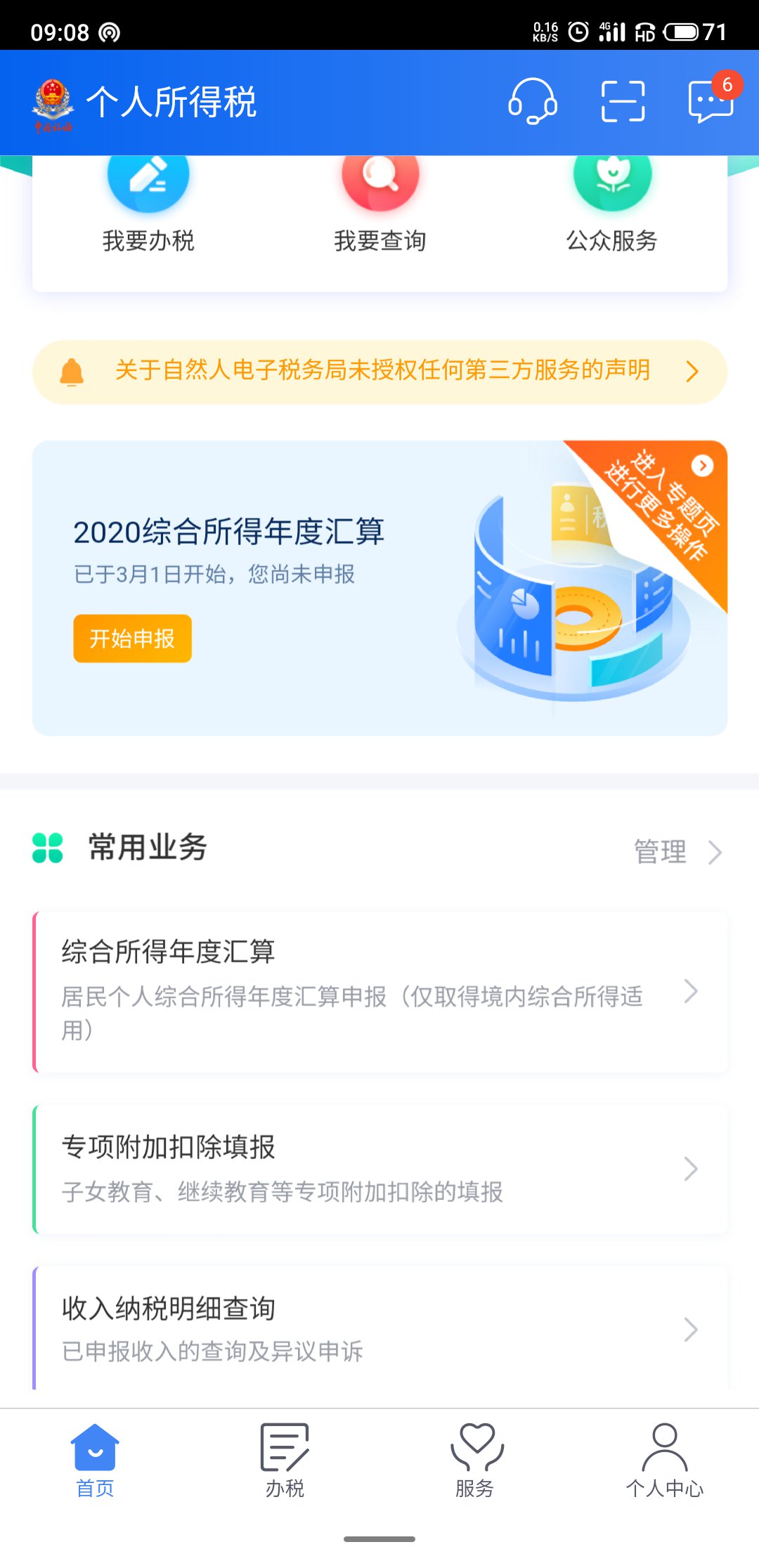Open the customer service headset icon
This screenshot has height=1568, width=759.
click(533, 102)
